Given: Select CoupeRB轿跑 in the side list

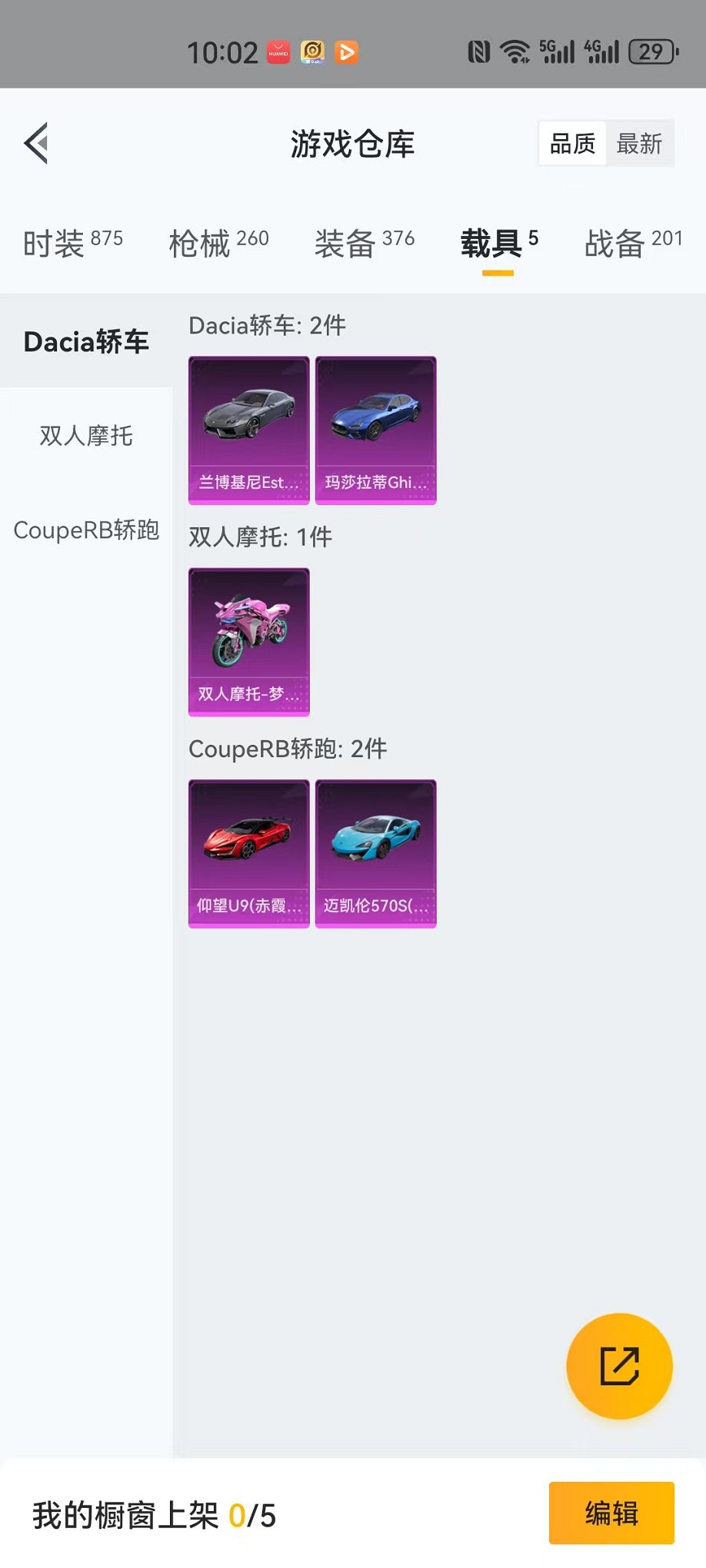Looking at the screenshot, I should click(x=86, y=530).
